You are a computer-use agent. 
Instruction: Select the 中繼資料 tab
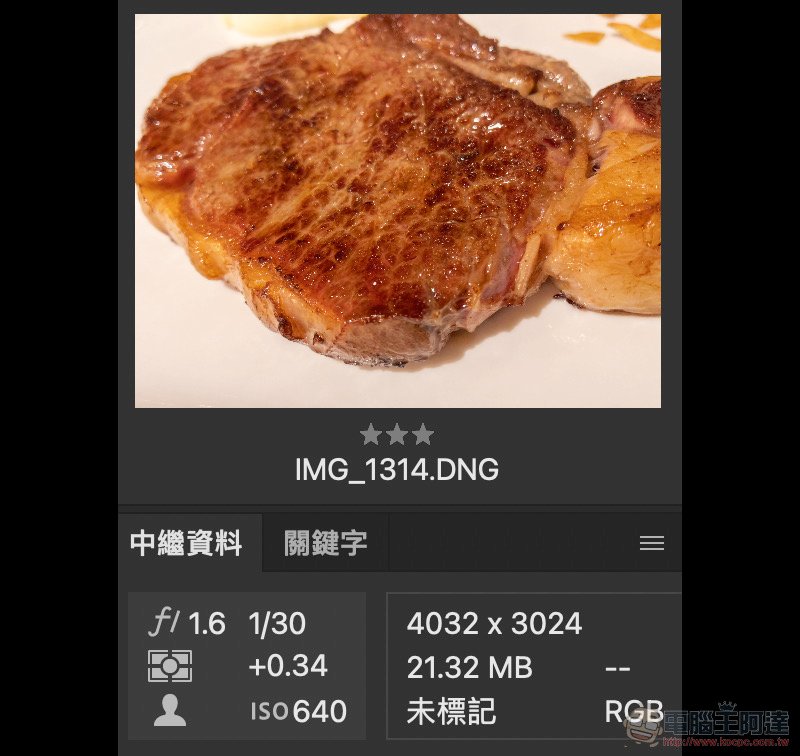pos(187,543)
